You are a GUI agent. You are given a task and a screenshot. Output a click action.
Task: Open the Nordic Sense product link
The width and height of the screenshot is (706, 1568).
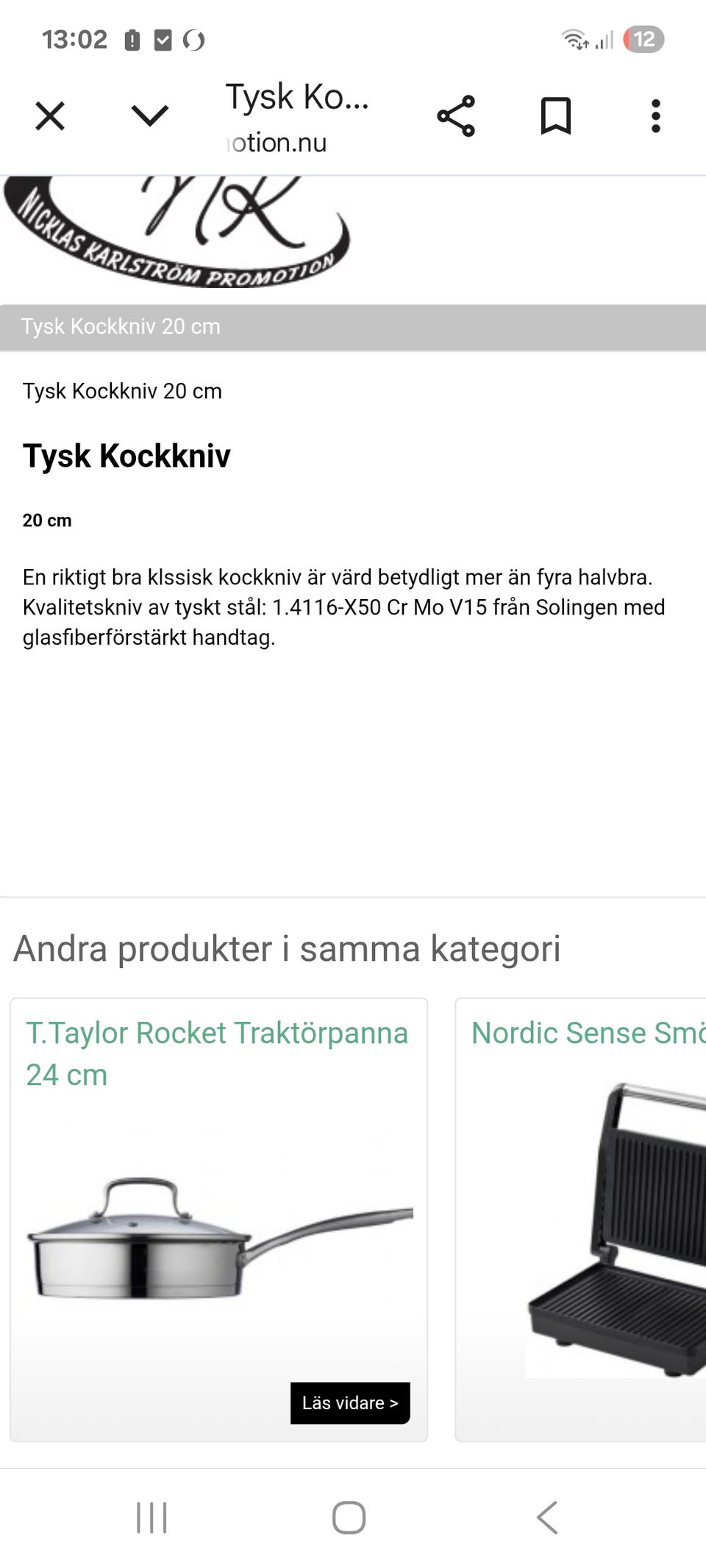click(587, 1033)
